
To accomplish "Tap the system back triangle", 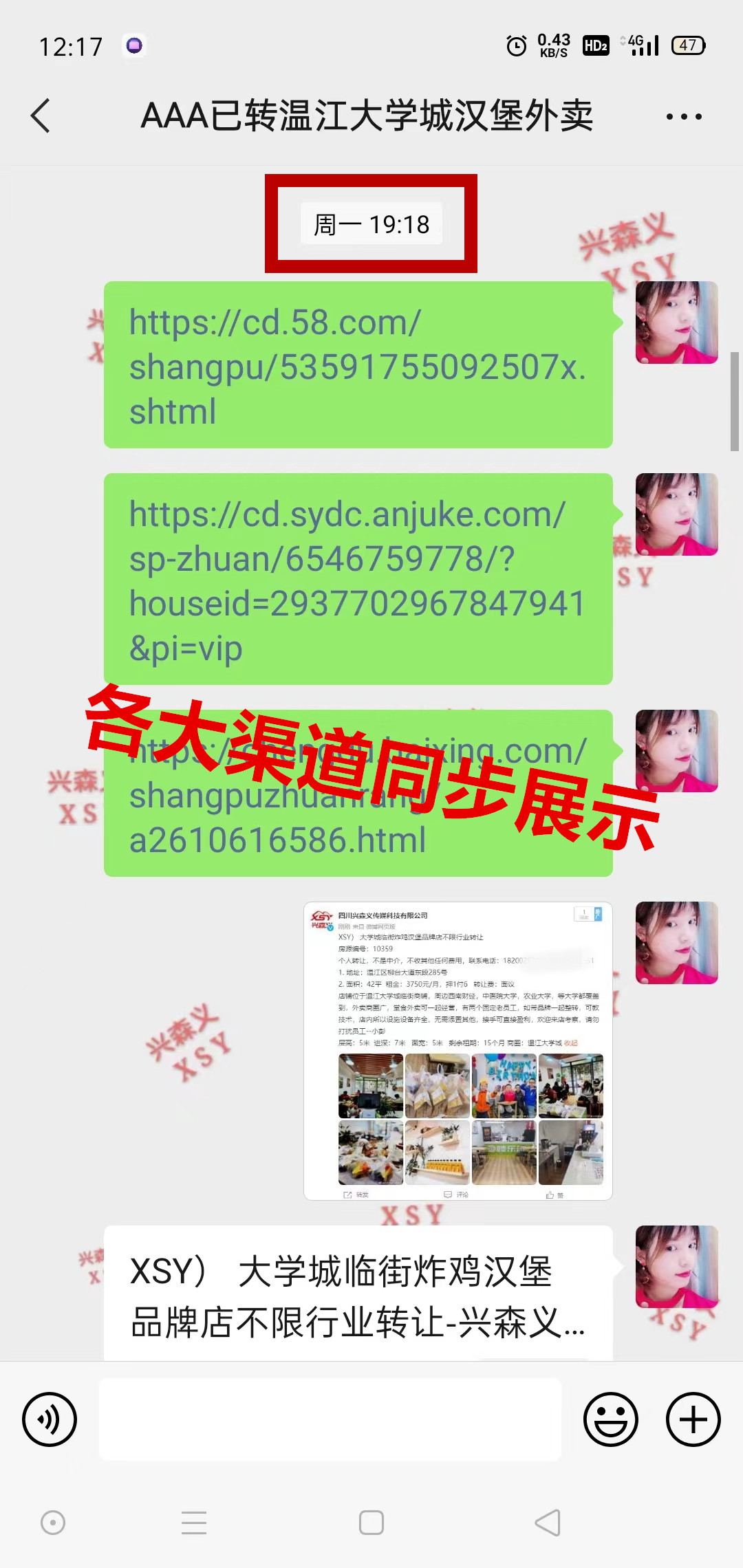I will (x=548, y=1523).
